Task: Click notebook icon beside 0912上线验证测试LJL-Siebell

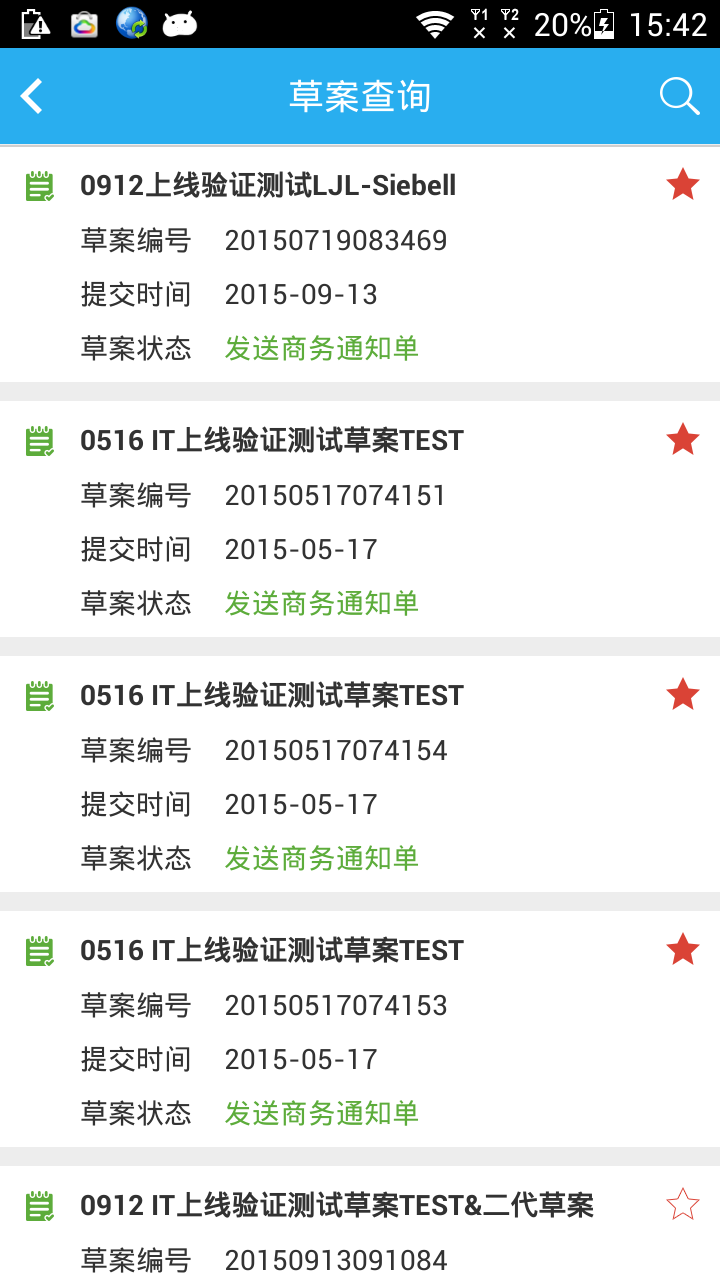Action: point(38,184)
